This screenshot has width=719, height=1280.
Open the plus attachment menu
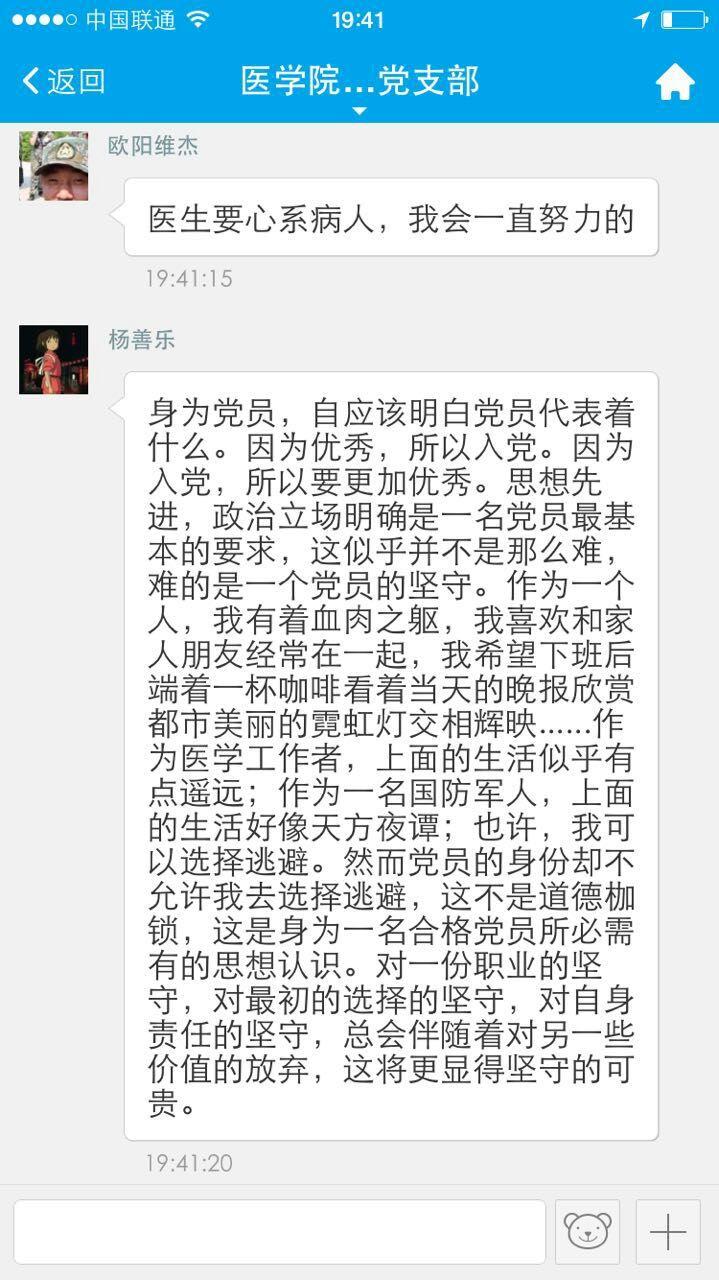tap(667, 1231)
